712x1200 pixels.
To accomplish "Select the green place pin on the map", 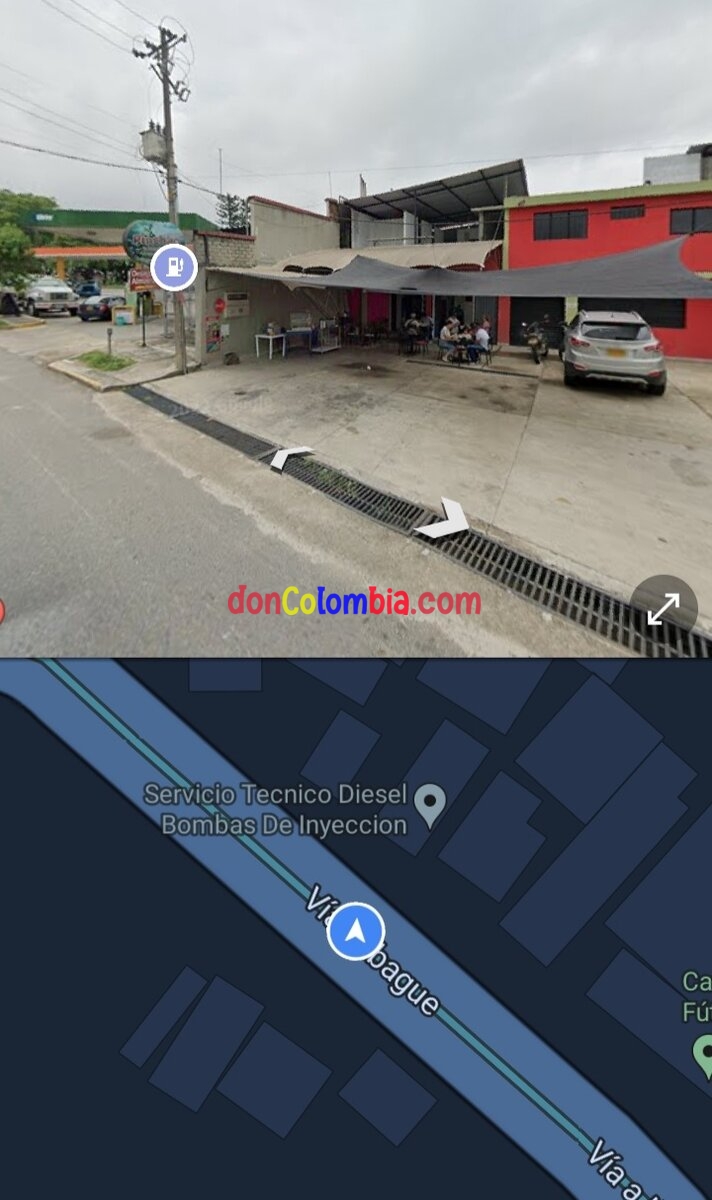I will click(x=705, y=1053).
